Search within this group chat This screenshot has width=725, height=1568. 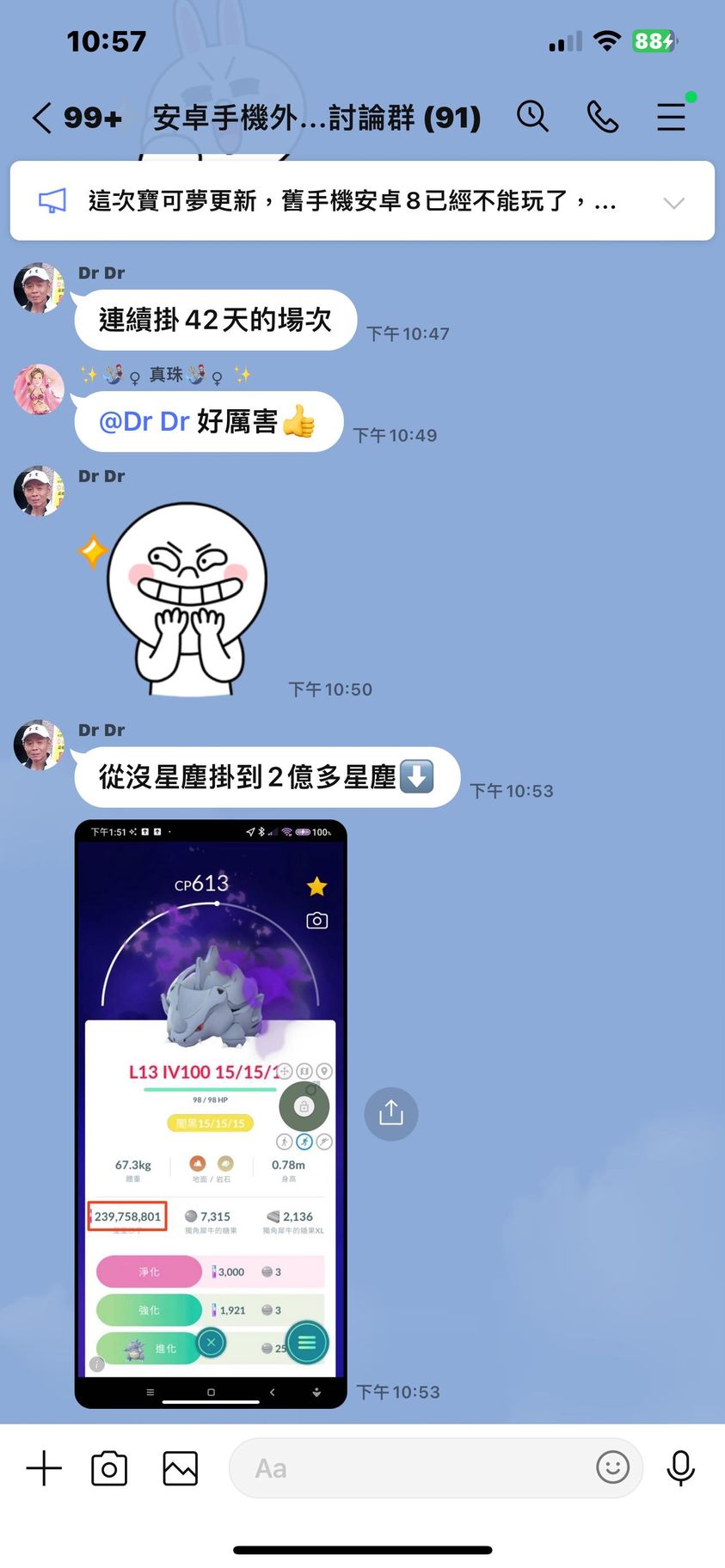(532, 116)
